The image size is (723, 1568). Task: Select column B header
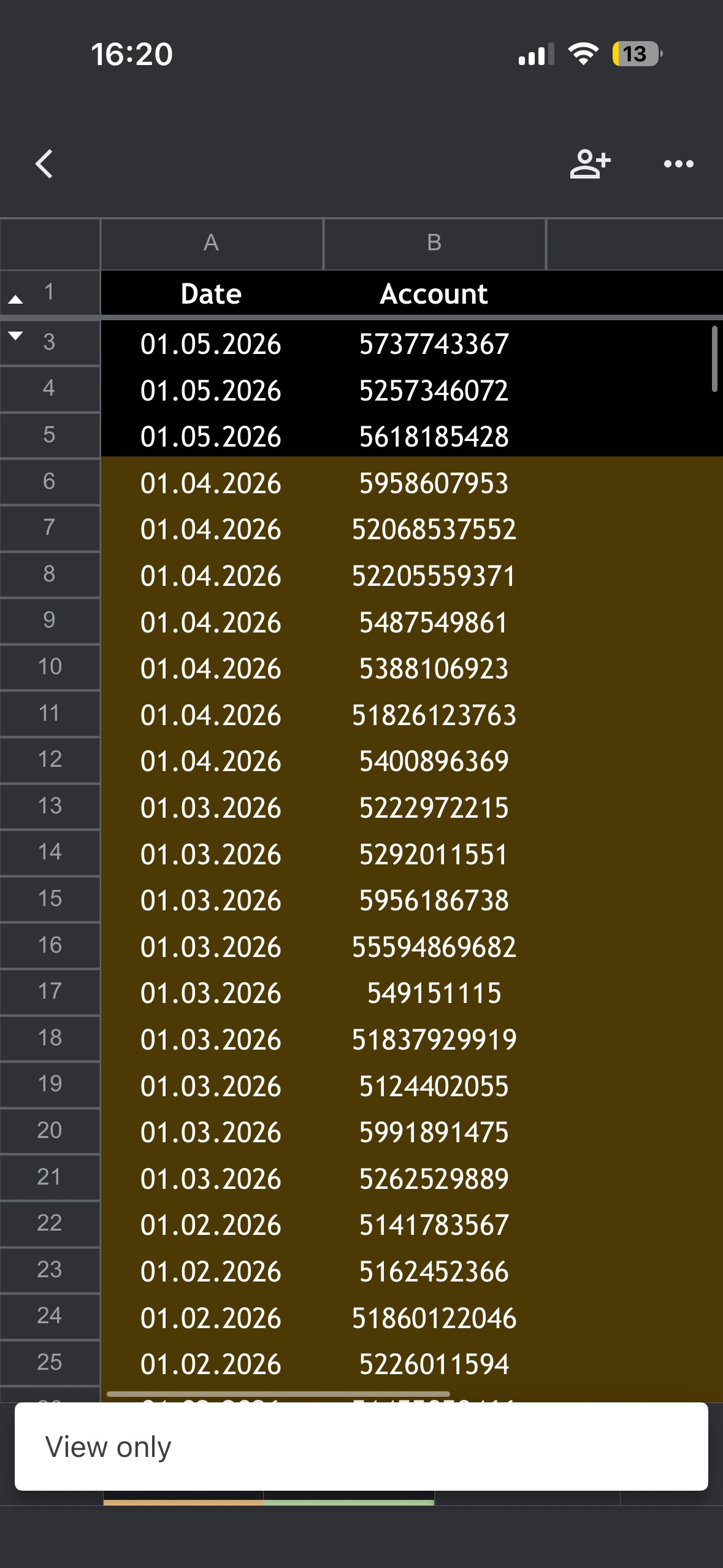click(x=434, y=243)
